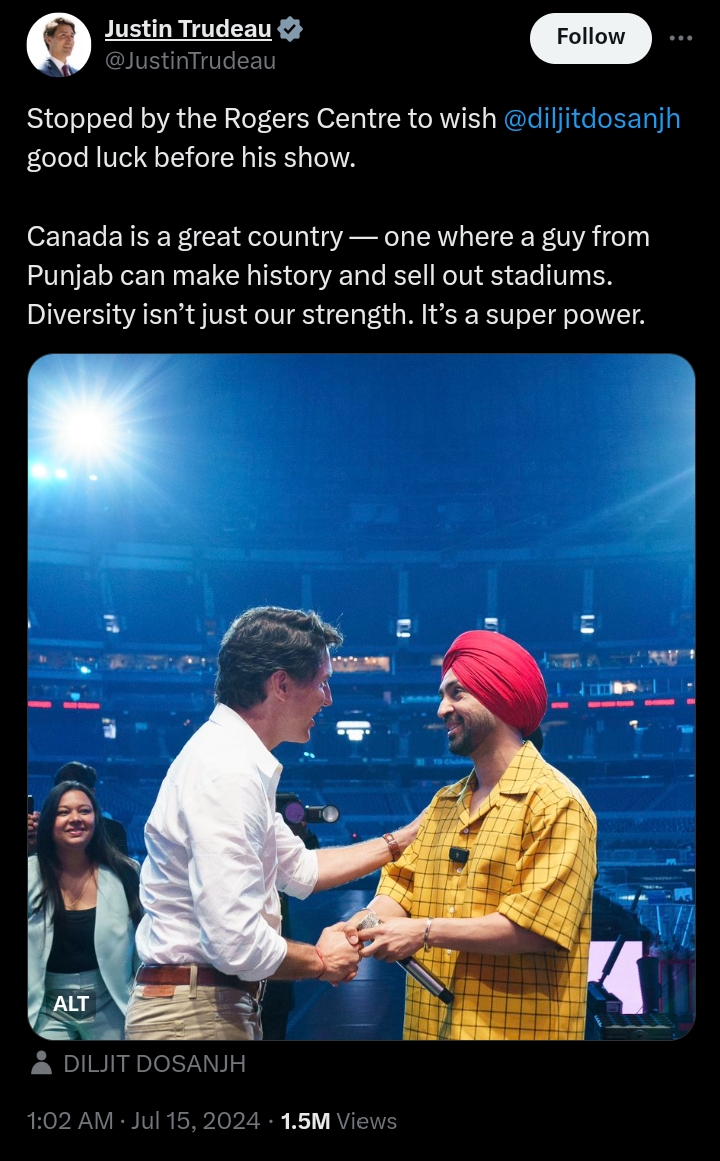The width and height of the screenshot is (720, 1161).
Task: Open the tagged DILJIT DOSANJH account
Action: pyautogui.click(x=153, y=1064)
